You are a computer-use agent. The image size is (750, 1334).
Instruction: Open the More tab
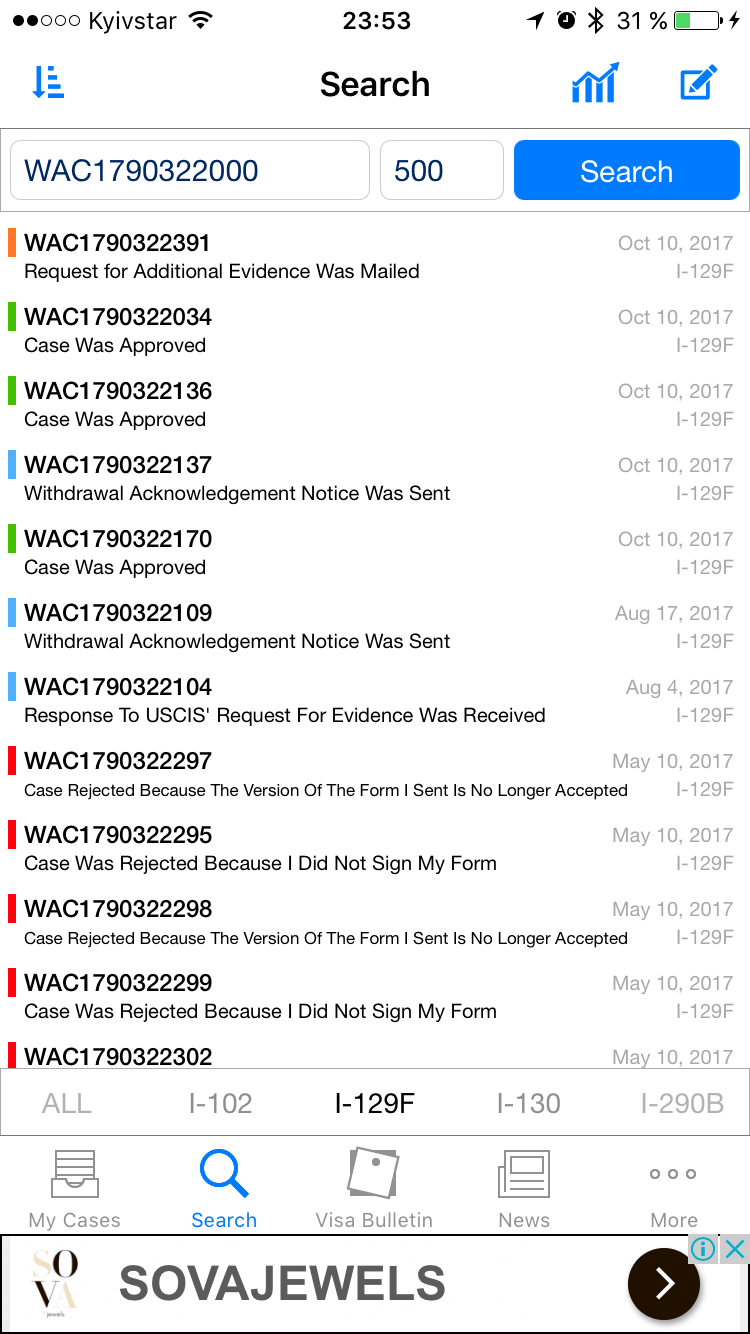click(x=674, y=1189)
